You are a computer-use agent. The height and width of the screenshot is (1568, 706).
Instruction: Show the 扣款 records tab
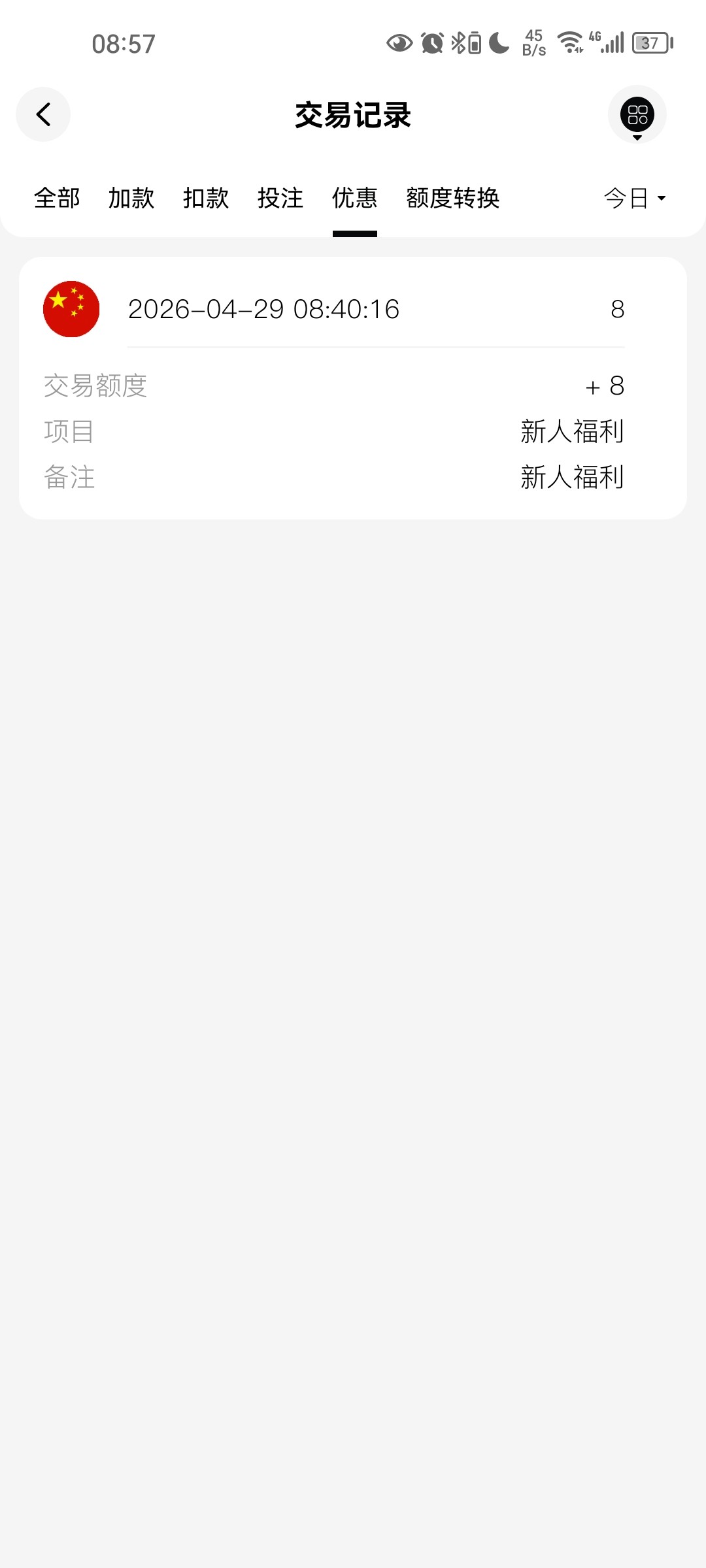(x=206, y=198)
